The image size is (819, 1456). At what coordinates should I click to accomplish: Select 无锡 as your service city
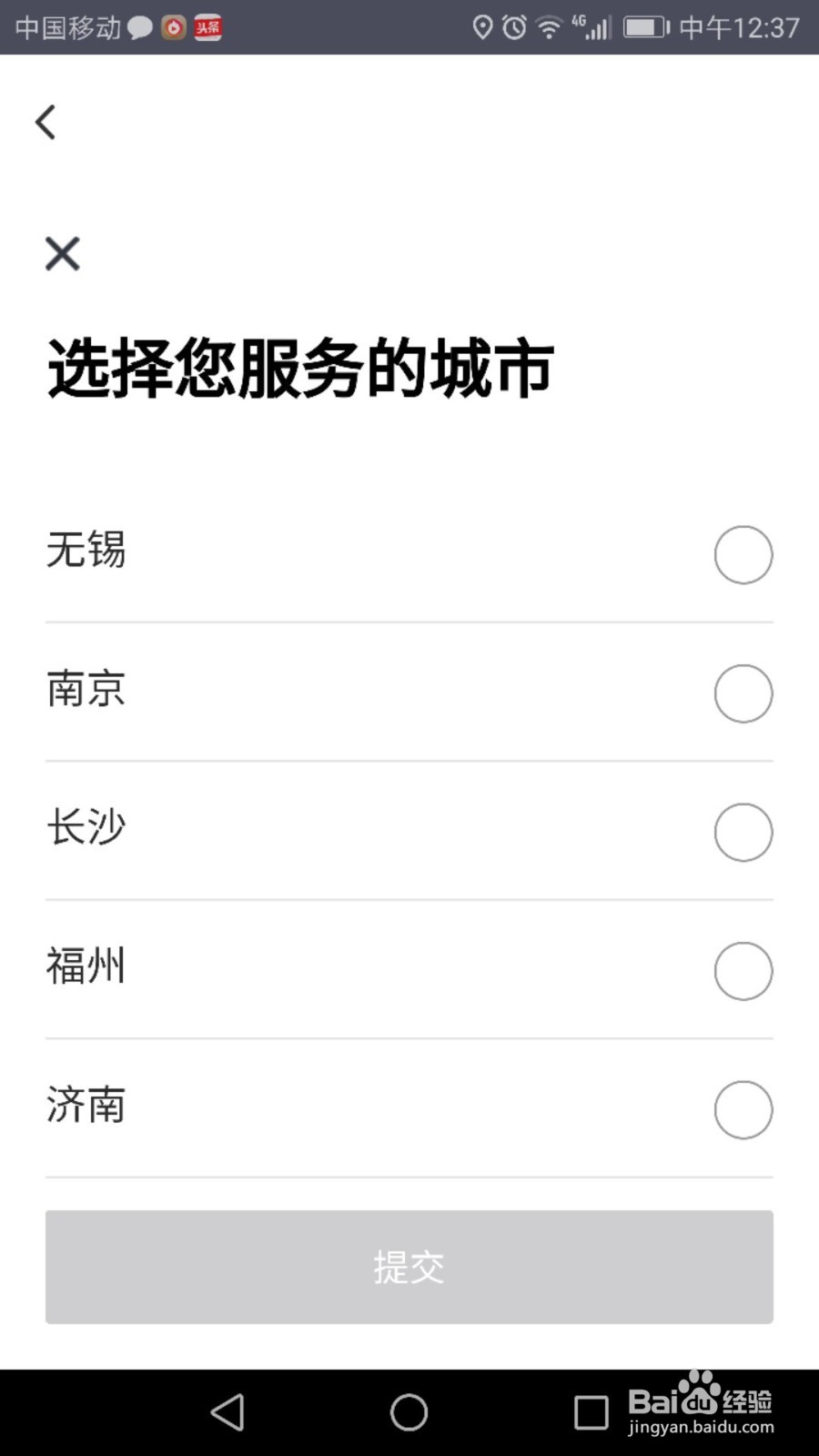(743, 554)
